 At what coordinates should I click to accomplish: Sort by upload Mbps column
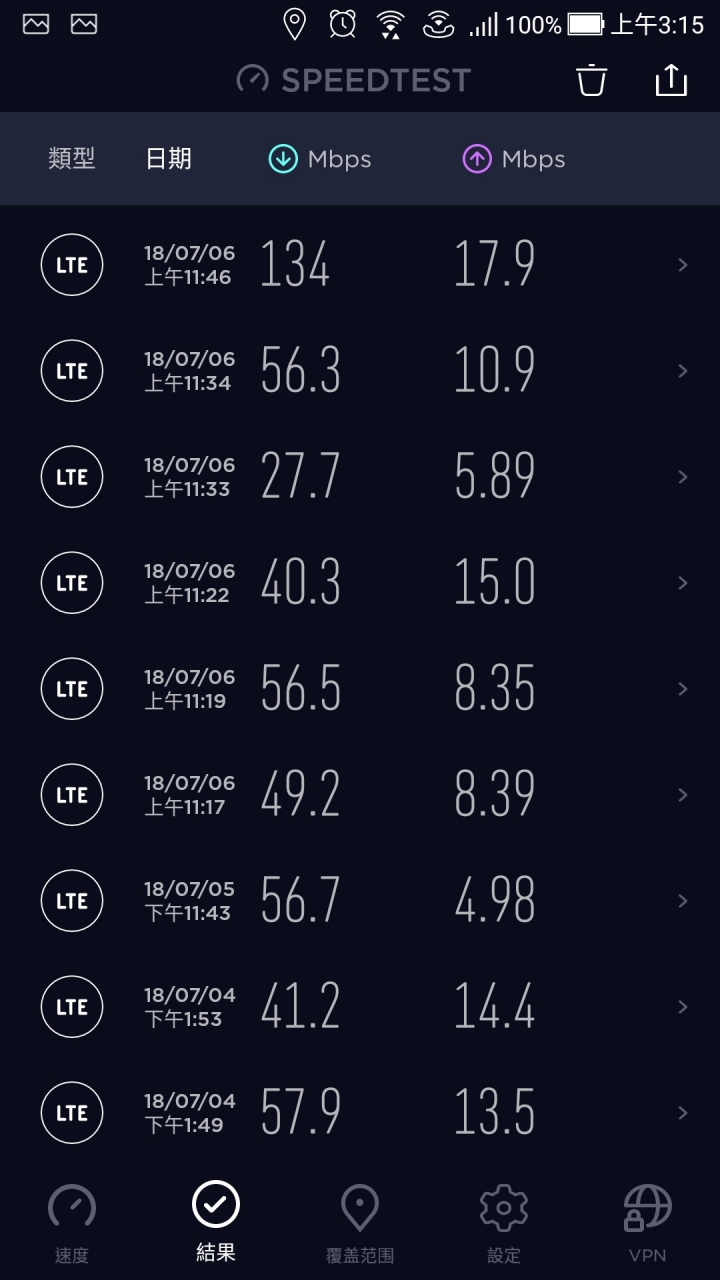point(513,159)
